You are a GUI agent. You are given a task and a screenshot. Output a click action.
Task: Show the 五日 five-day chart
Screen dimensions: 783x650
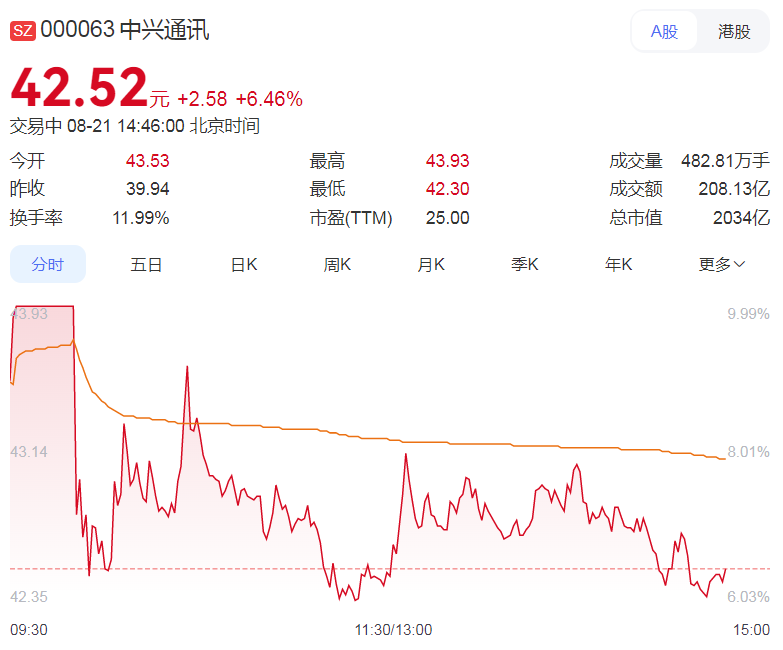(x=146, y=264)
